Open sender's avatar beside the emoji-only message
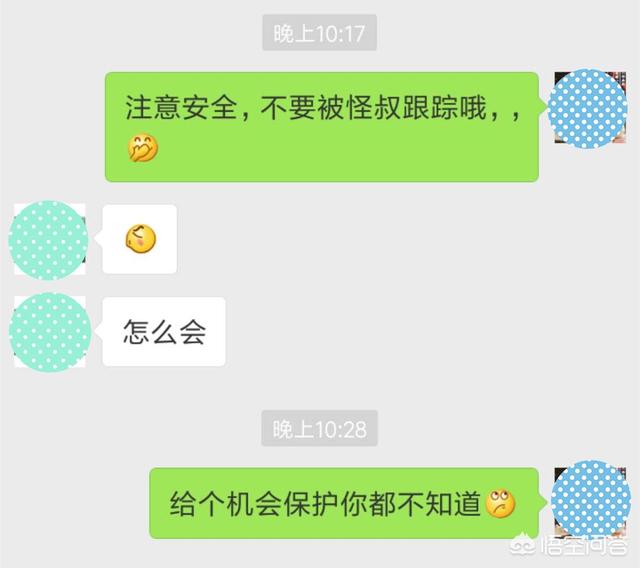The image size is (640, 568). click(47, 239)
